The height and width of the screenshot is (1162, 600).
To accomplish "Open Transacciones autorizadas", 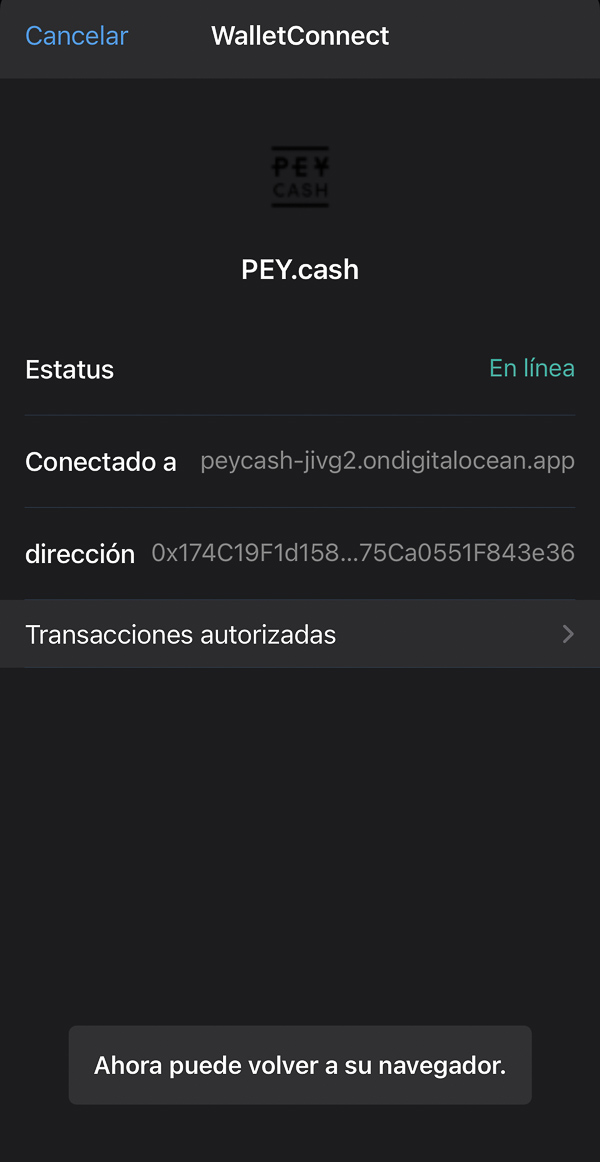I will click(x=300, y=634).
